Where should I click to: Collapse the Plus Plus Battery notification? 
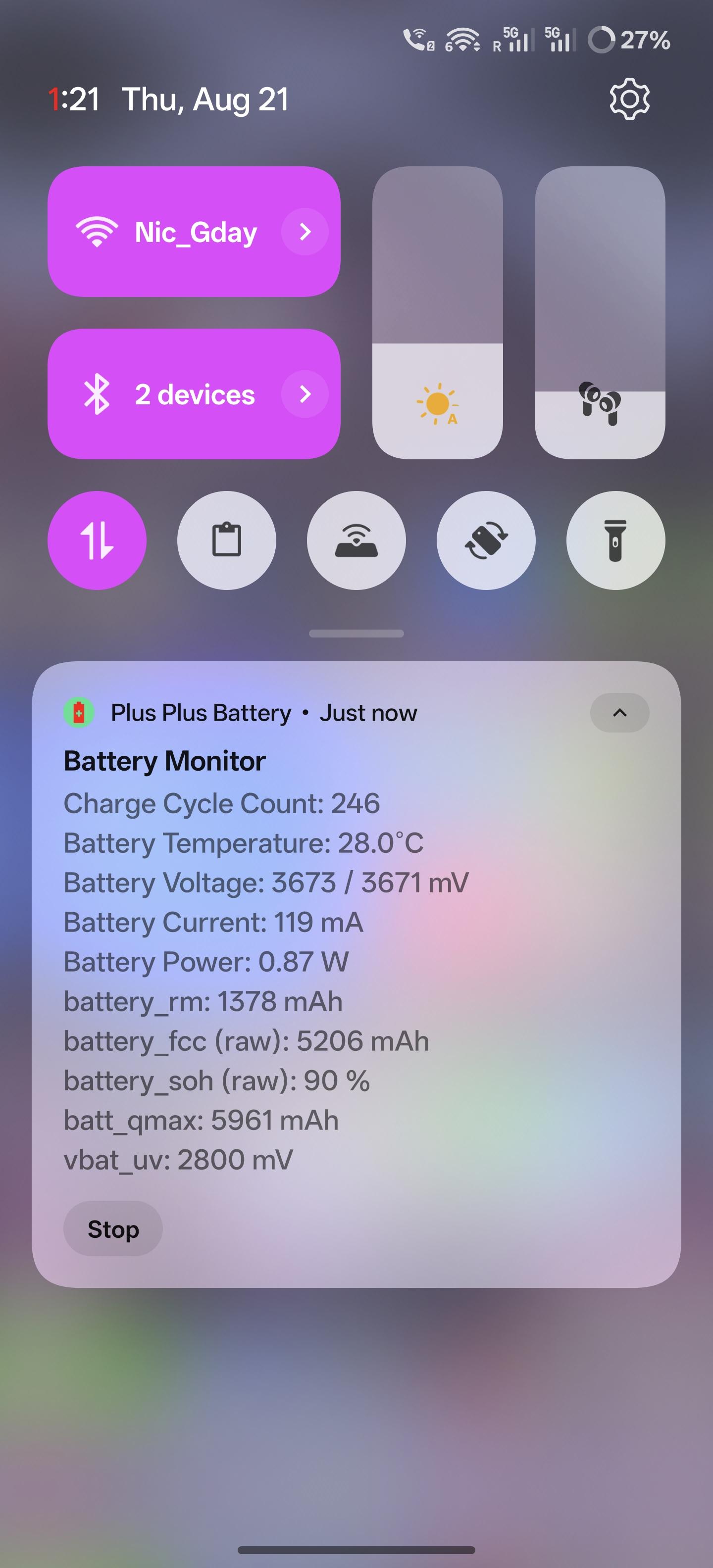619,712
